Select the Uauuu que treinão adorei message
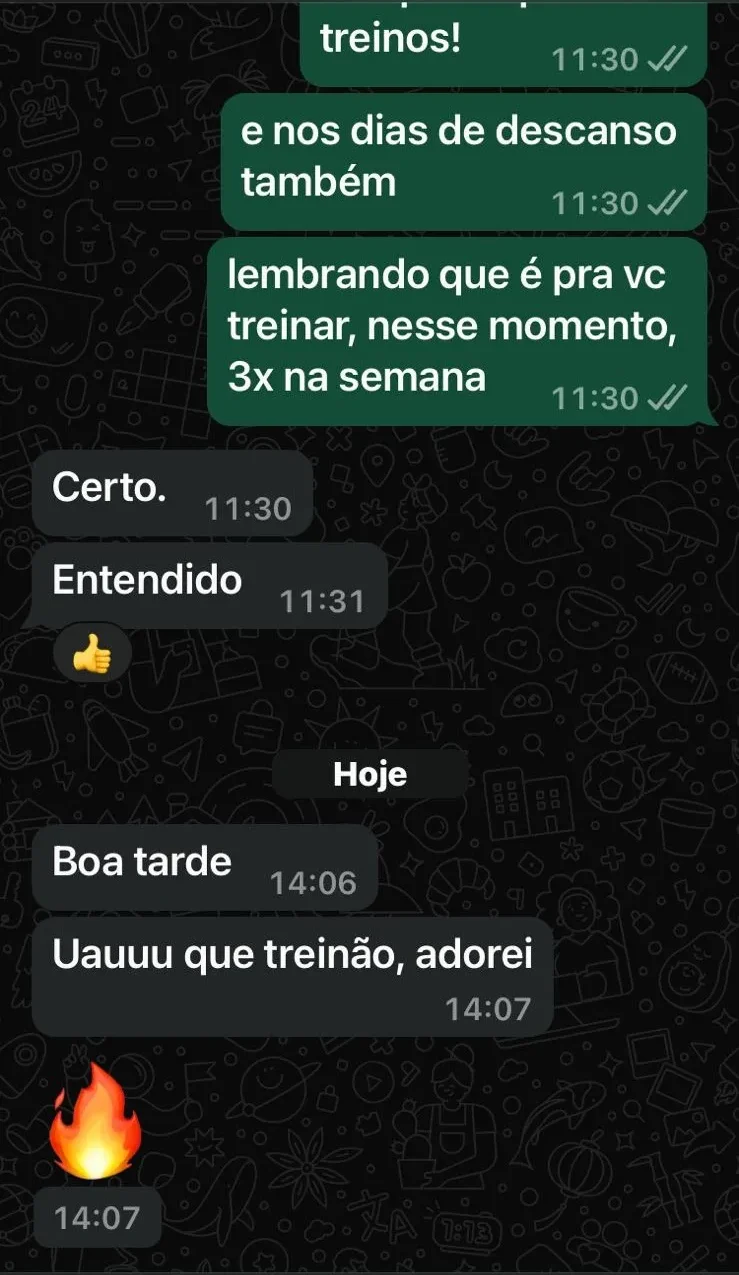This screenshot has width=739, height=1275. pyautogui.click(x=290, y=965)
